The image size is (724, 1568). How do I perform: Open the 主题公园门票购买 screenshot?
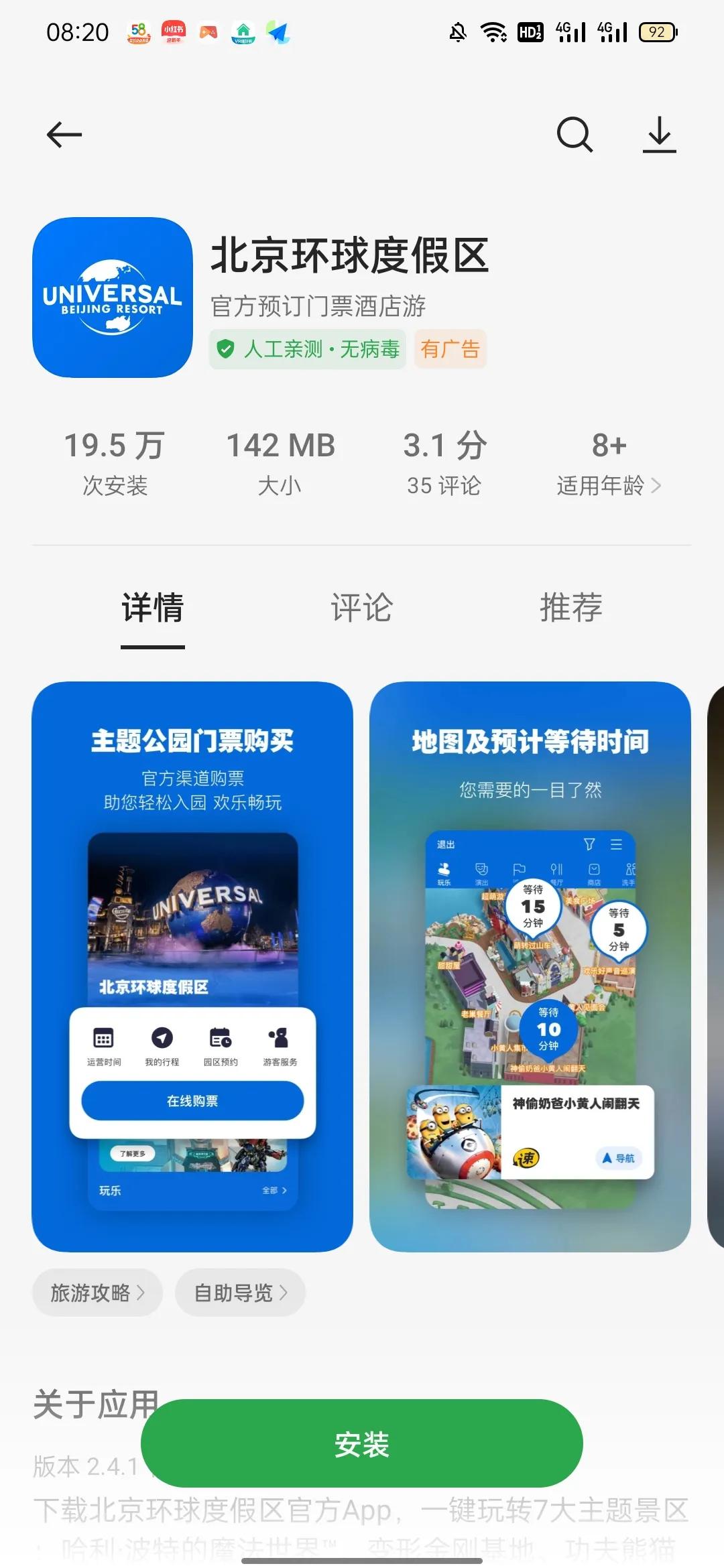coord(192,966)
